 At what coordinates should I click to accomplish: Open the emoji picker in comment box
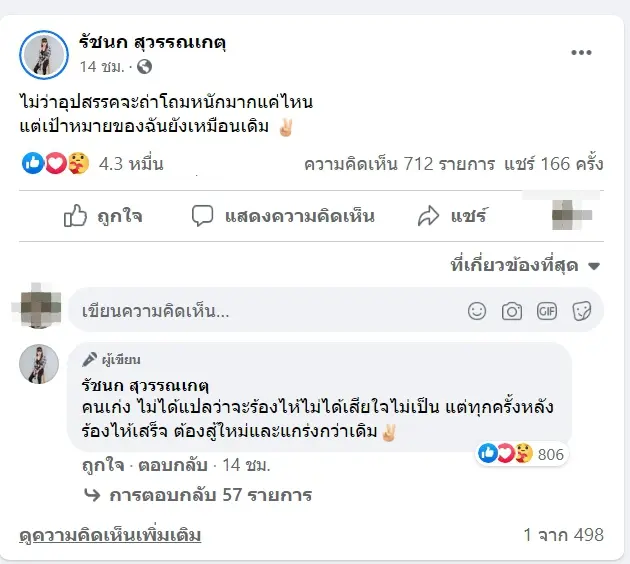pyautogui.click(x=478, y=311)
